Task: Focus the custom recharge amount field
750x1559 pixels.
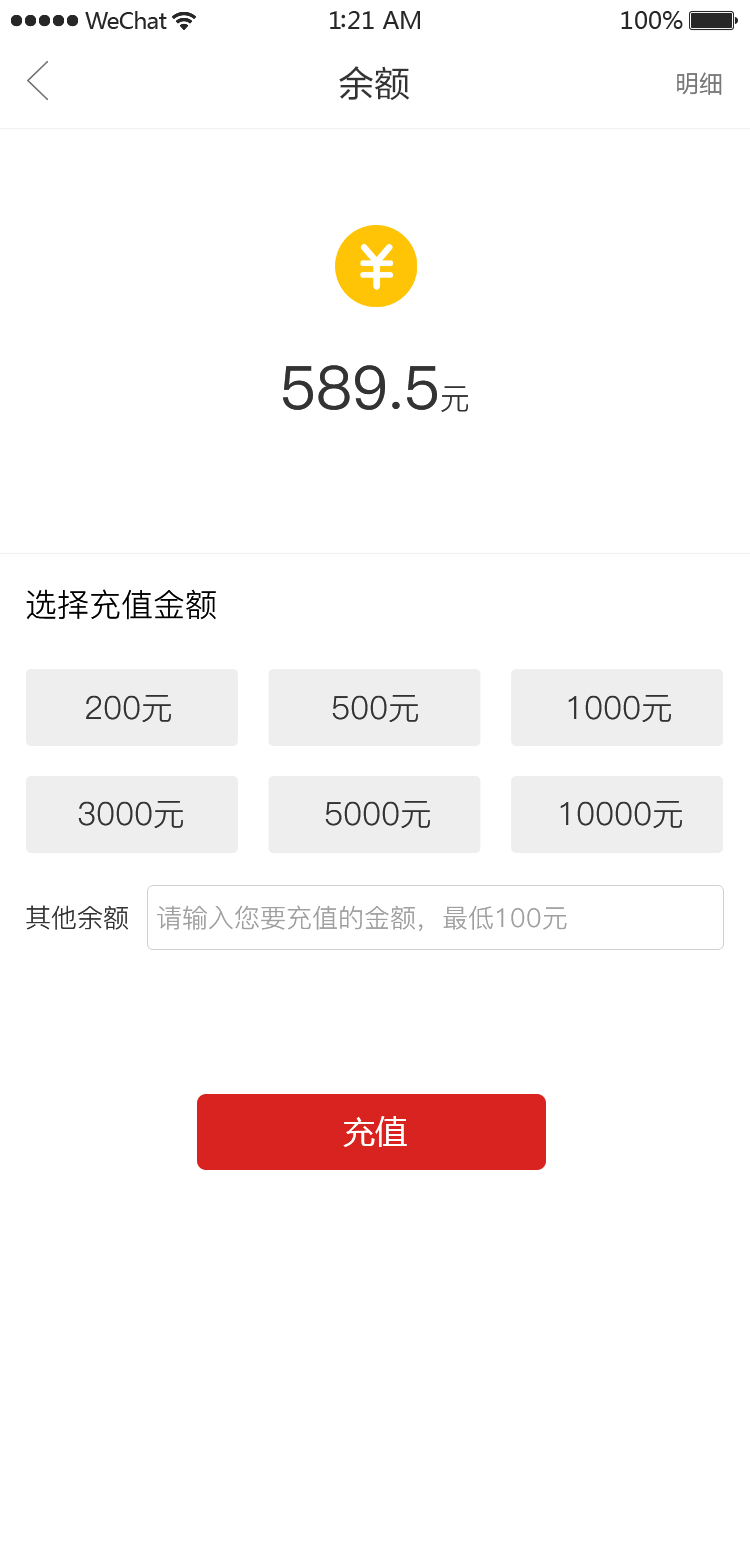Action: point(435,918)
